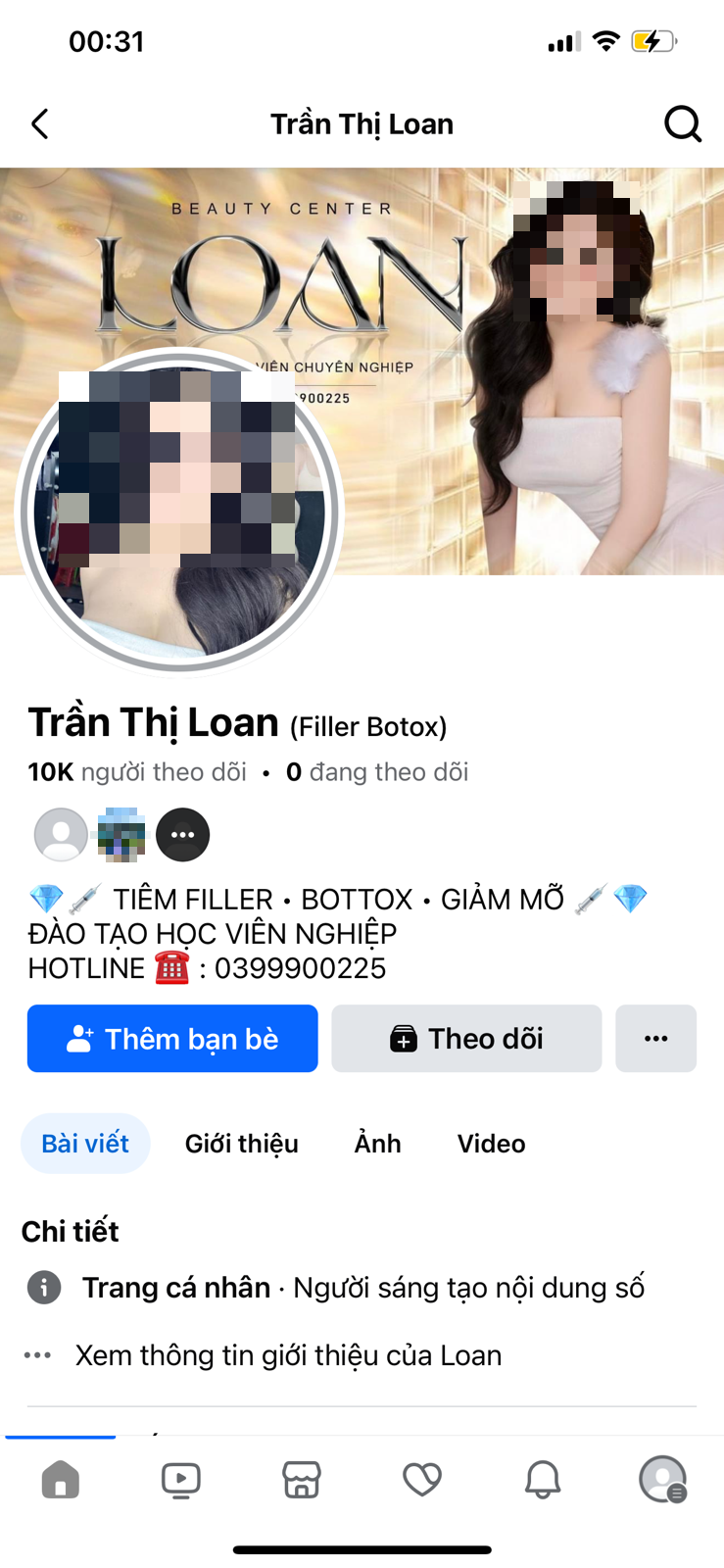Open the Video tab in bottom bar
Screen dimensions: 724x1568
181,1480
